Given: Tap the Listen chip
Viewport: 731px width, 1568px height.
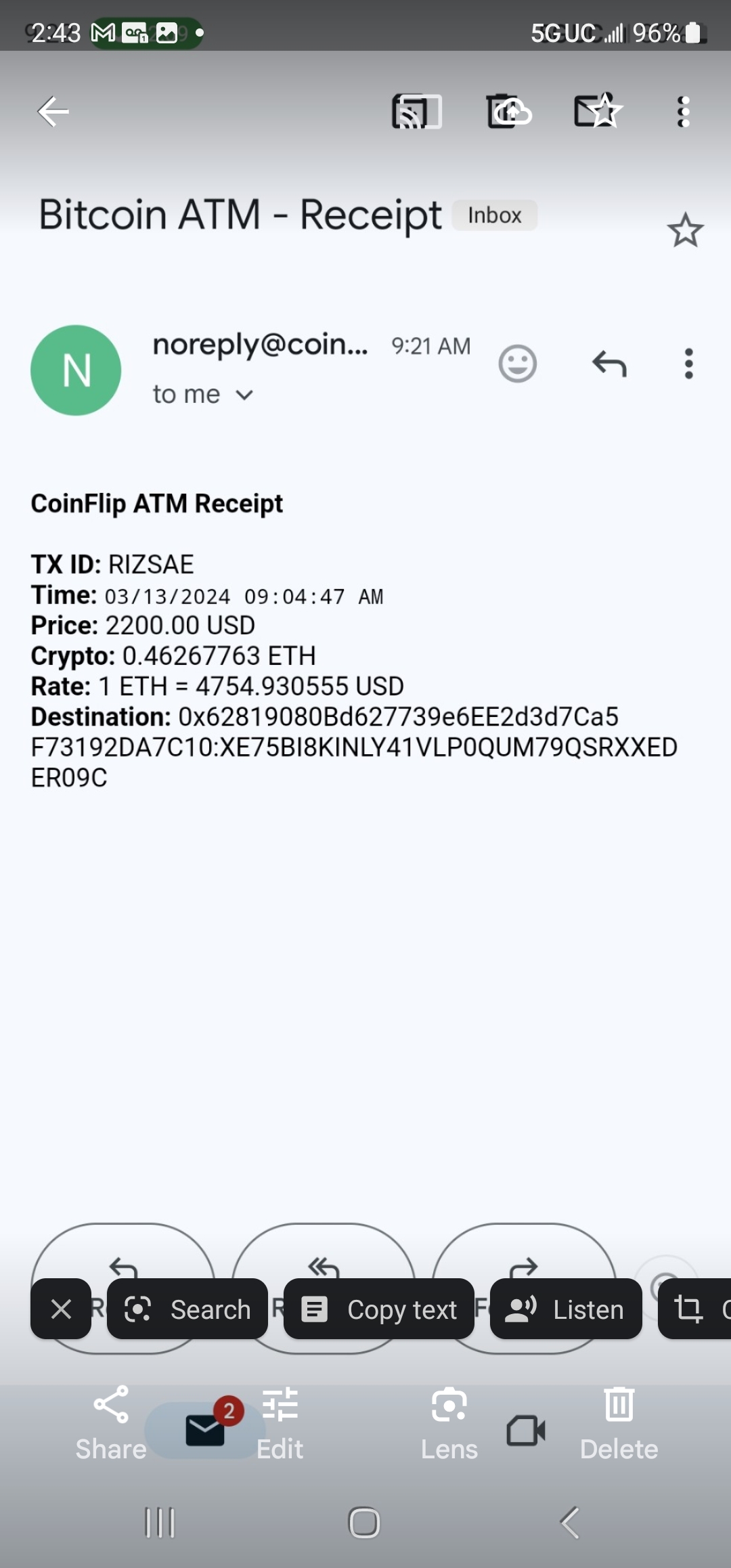Looking at the screenshot, I should click(566, 1309).
